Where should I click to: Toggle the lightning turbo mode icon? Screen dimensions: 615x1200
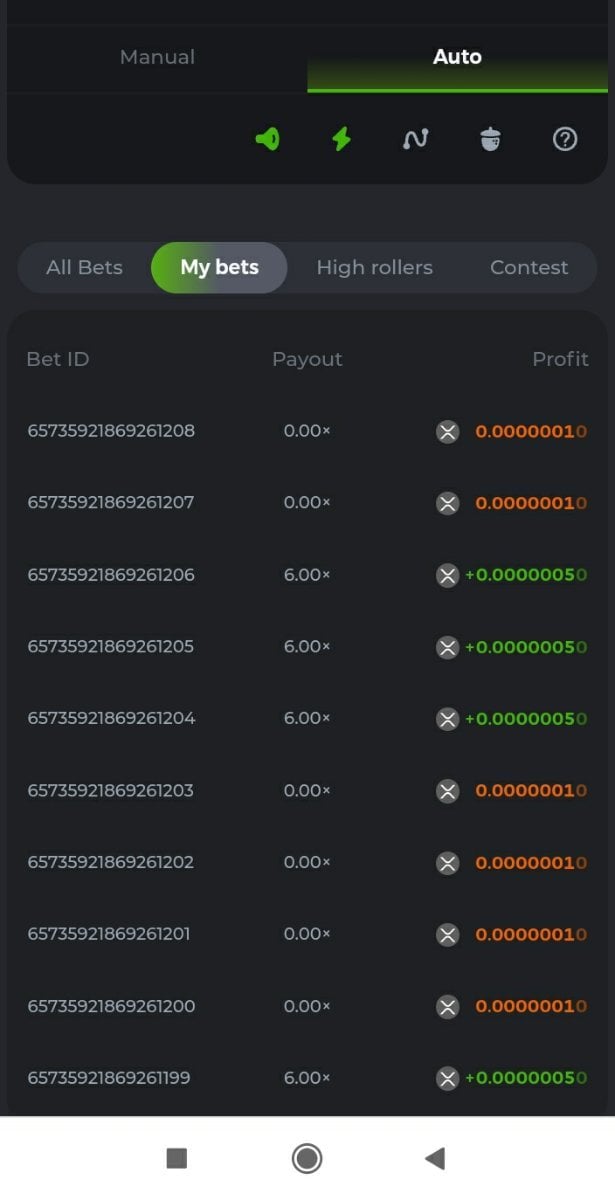point(342,139)
